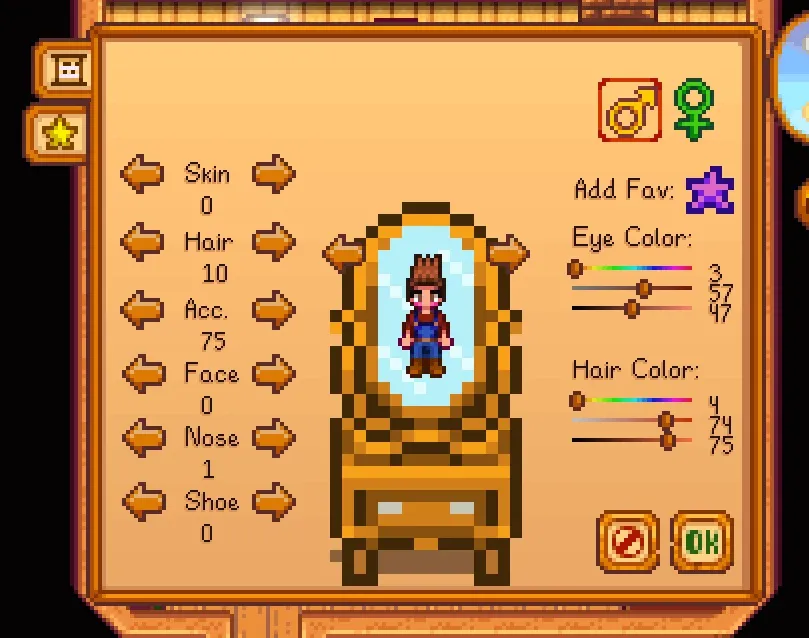Open the favorites star tab

pyautogui.click(x=59, y=132)
